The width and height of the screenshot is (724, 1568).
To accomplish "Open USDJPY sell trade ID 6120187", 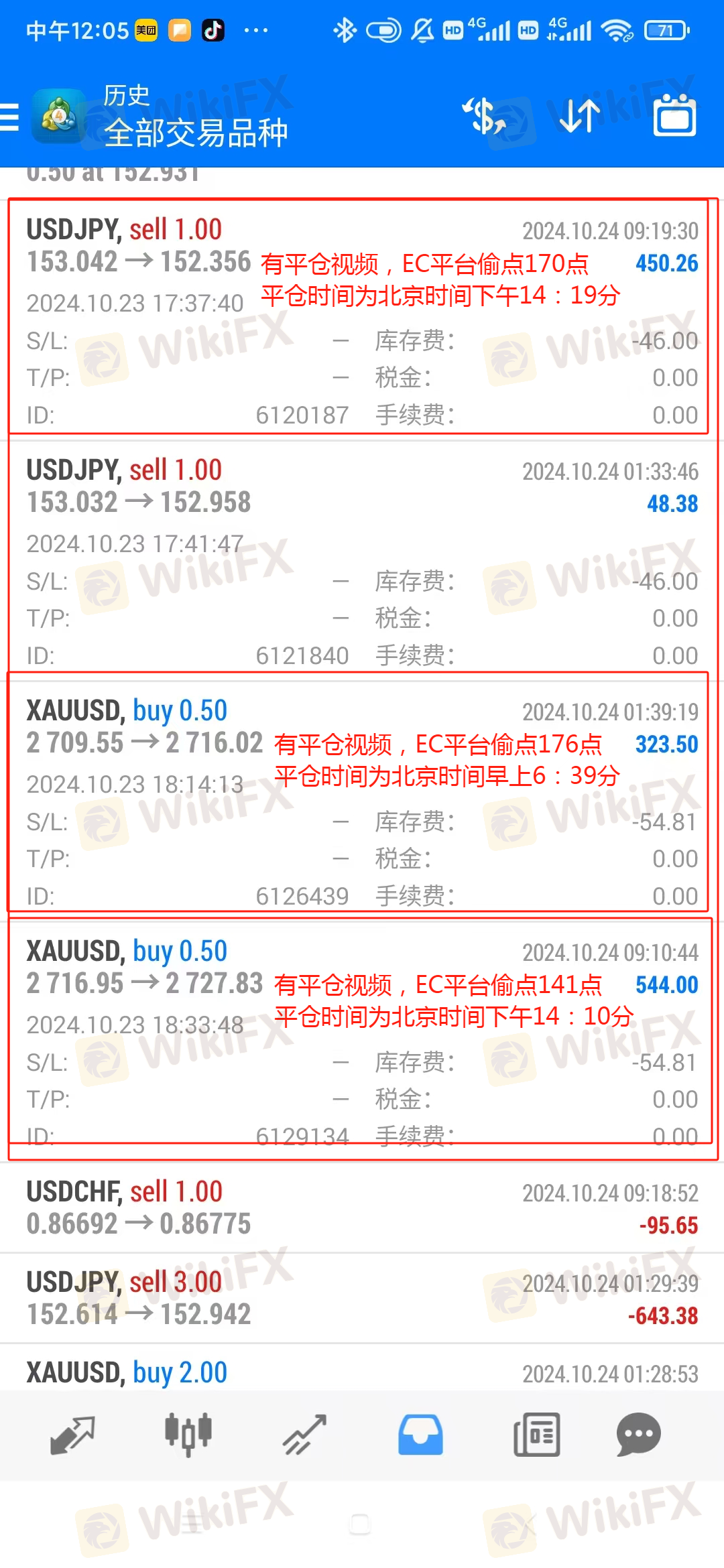I will click(x=362, y=320).
